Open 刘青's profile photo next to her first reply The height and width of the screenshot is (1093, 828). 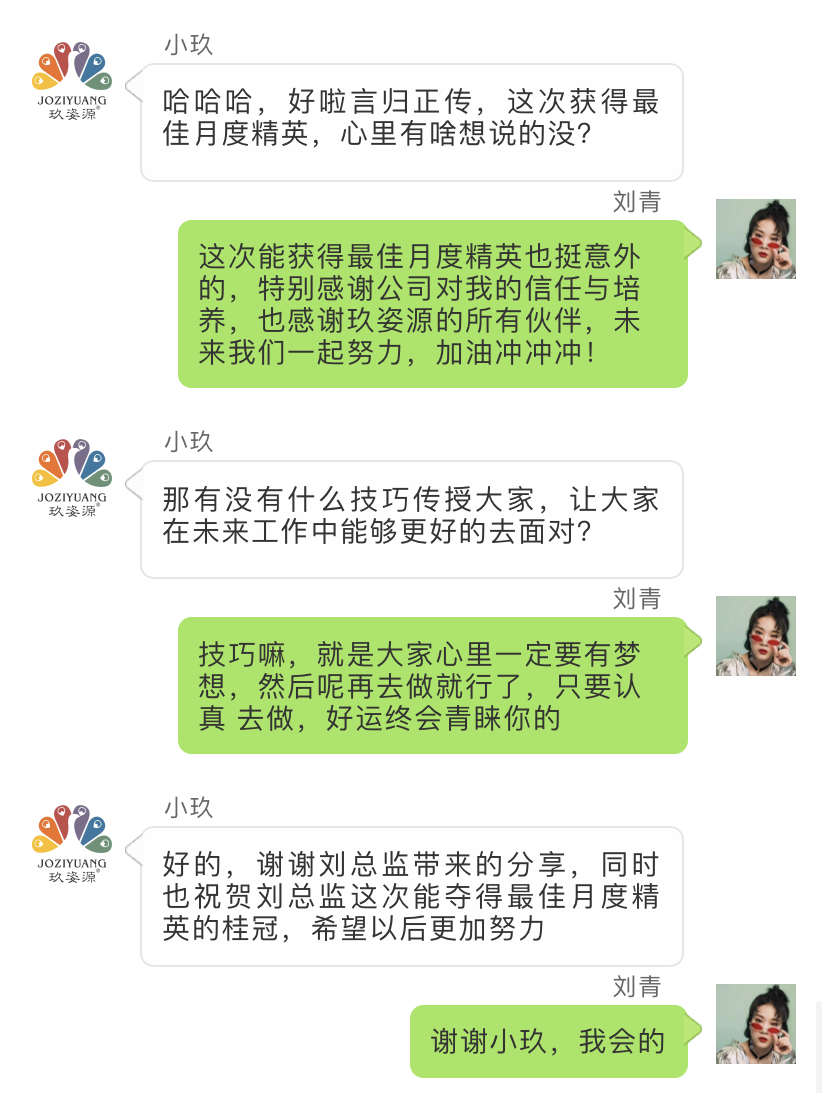(x=755, y=240)
